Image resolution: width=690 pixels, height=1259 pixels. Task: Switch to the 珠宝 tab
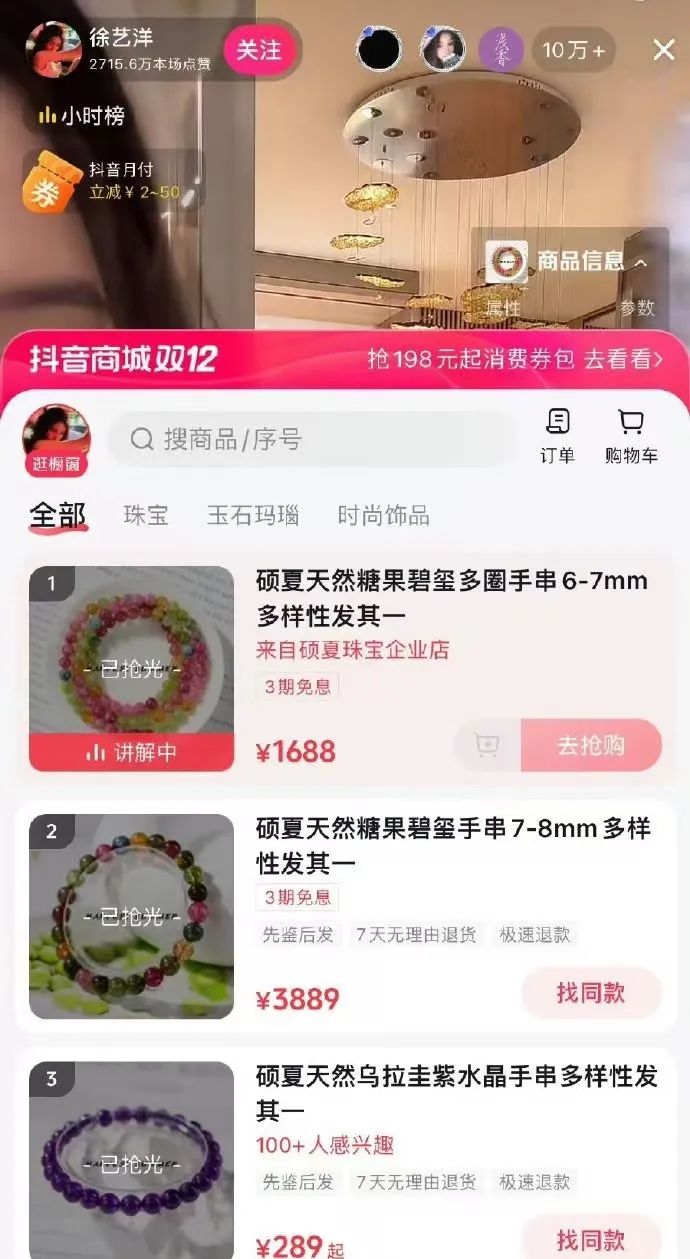[146, 516]
